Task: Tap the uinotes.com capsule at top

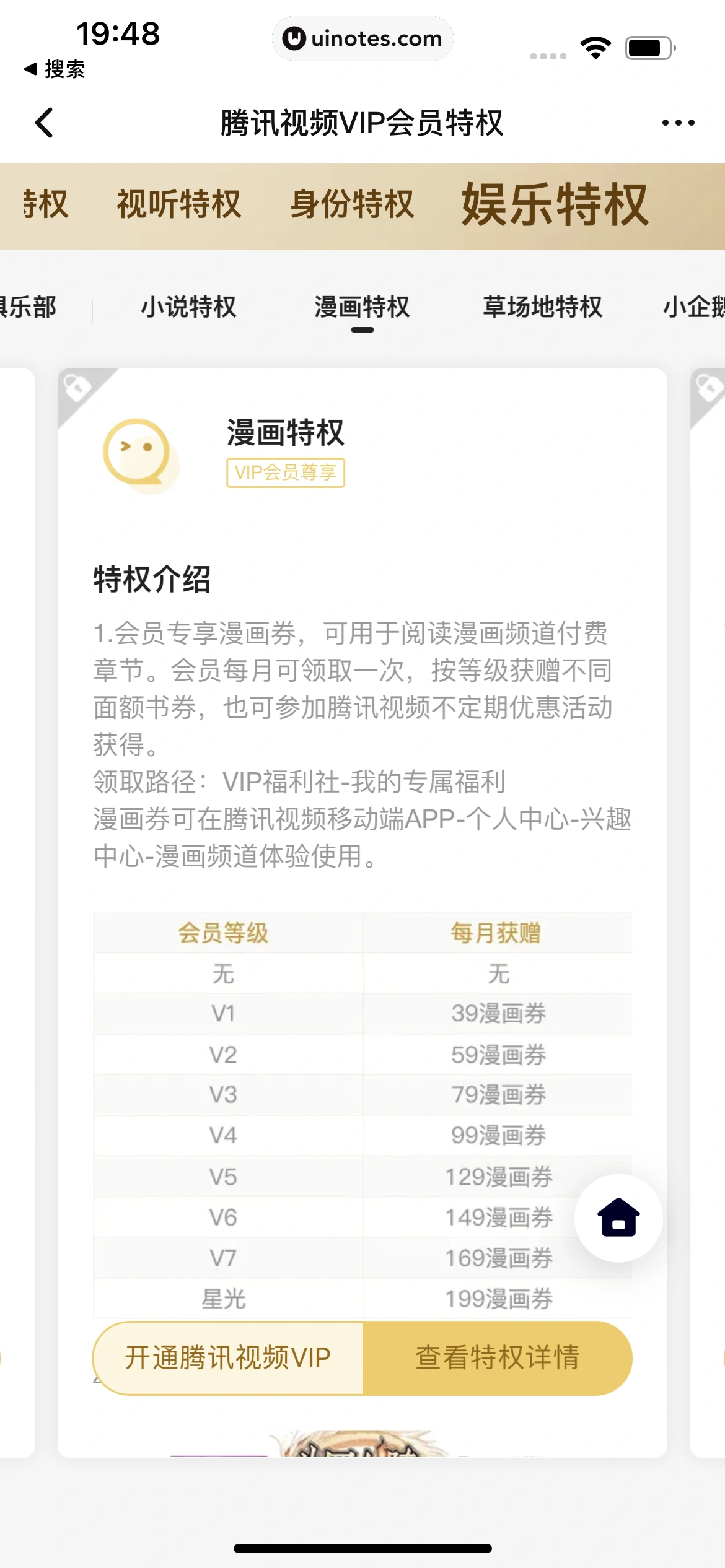Action: tap(362, 38)
